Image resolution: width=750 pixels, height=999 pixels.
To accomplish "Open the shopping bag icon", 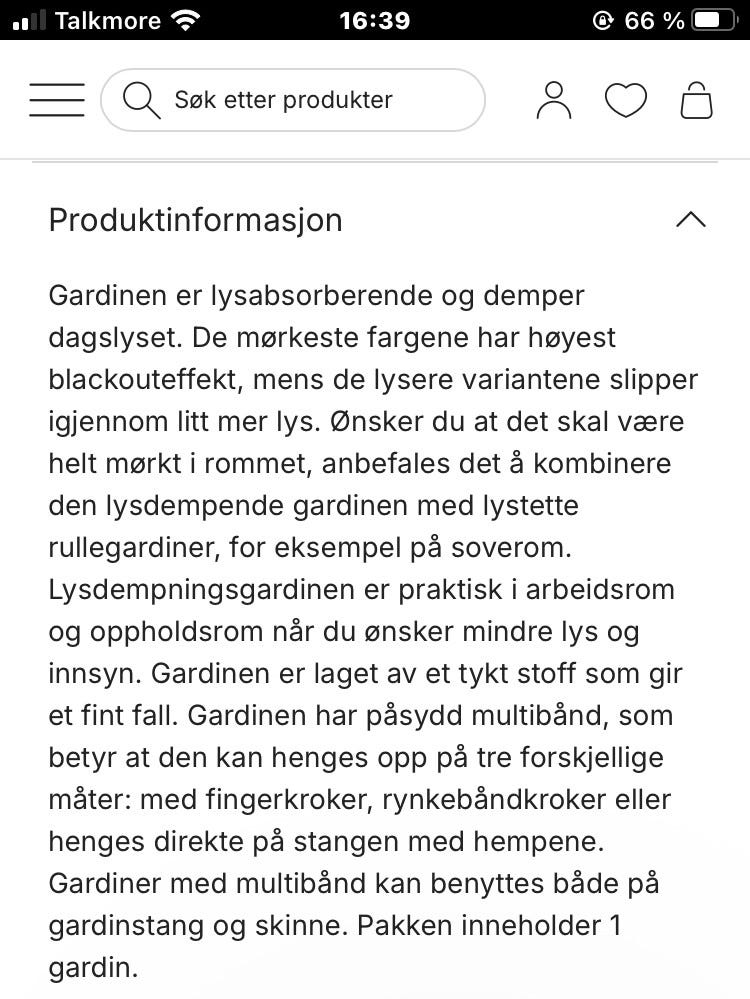I will pos(696,99).
